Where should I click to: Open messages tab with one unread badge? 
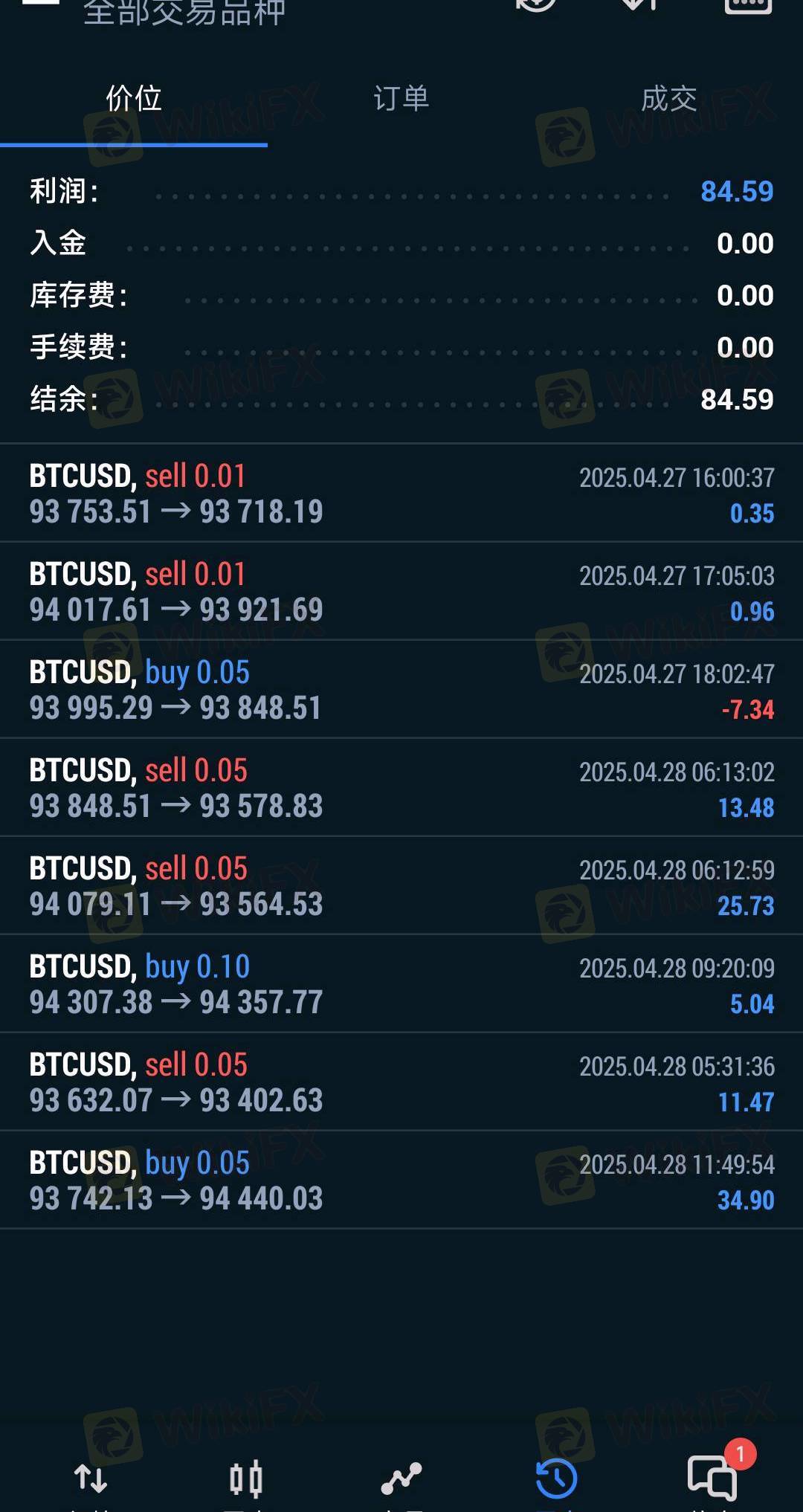(712, 1478)
